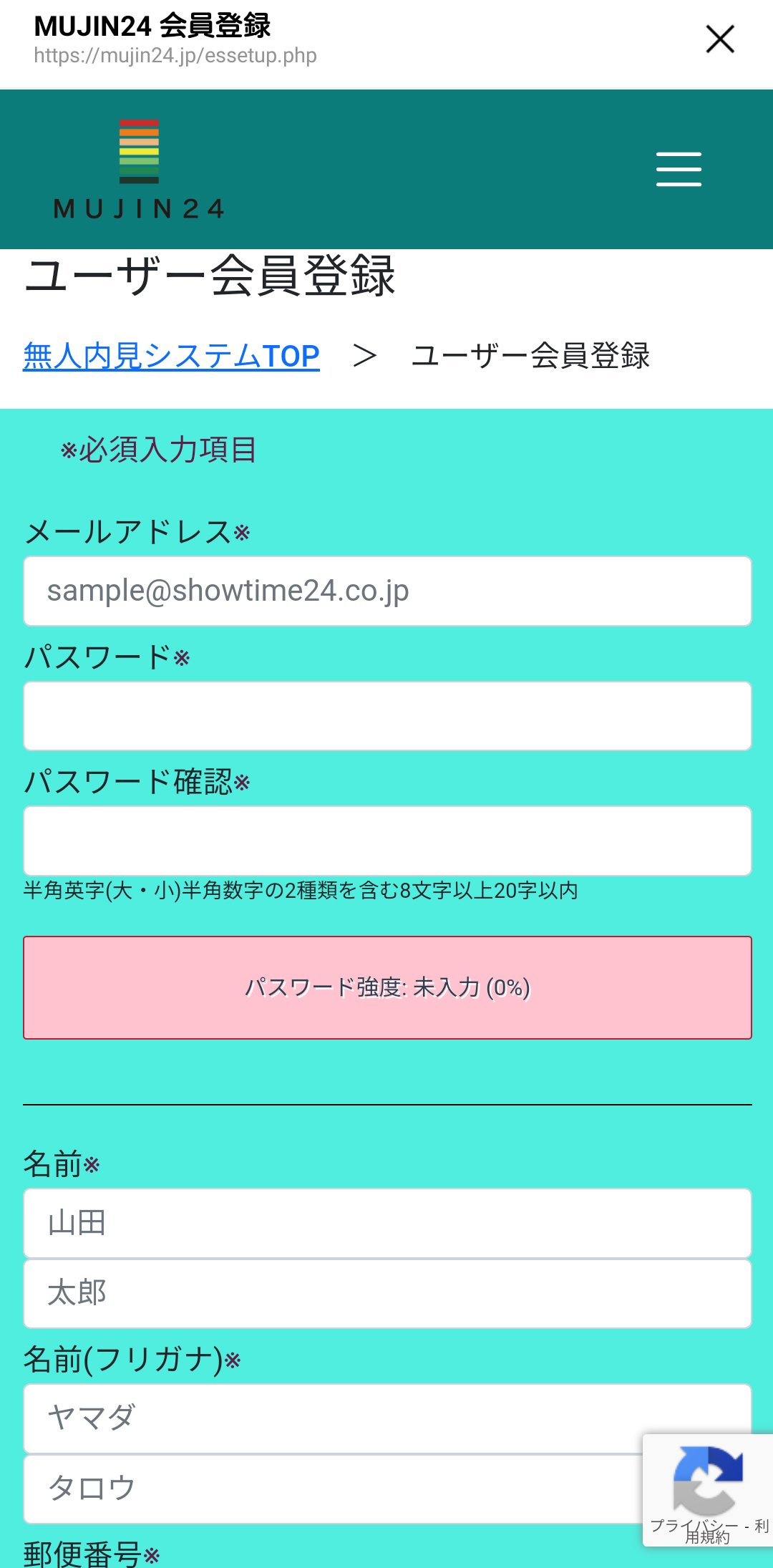The height and width of the screenshot is (1568, 773).
Task: Select the パスワード確認 input field
Action: [387, 841]
